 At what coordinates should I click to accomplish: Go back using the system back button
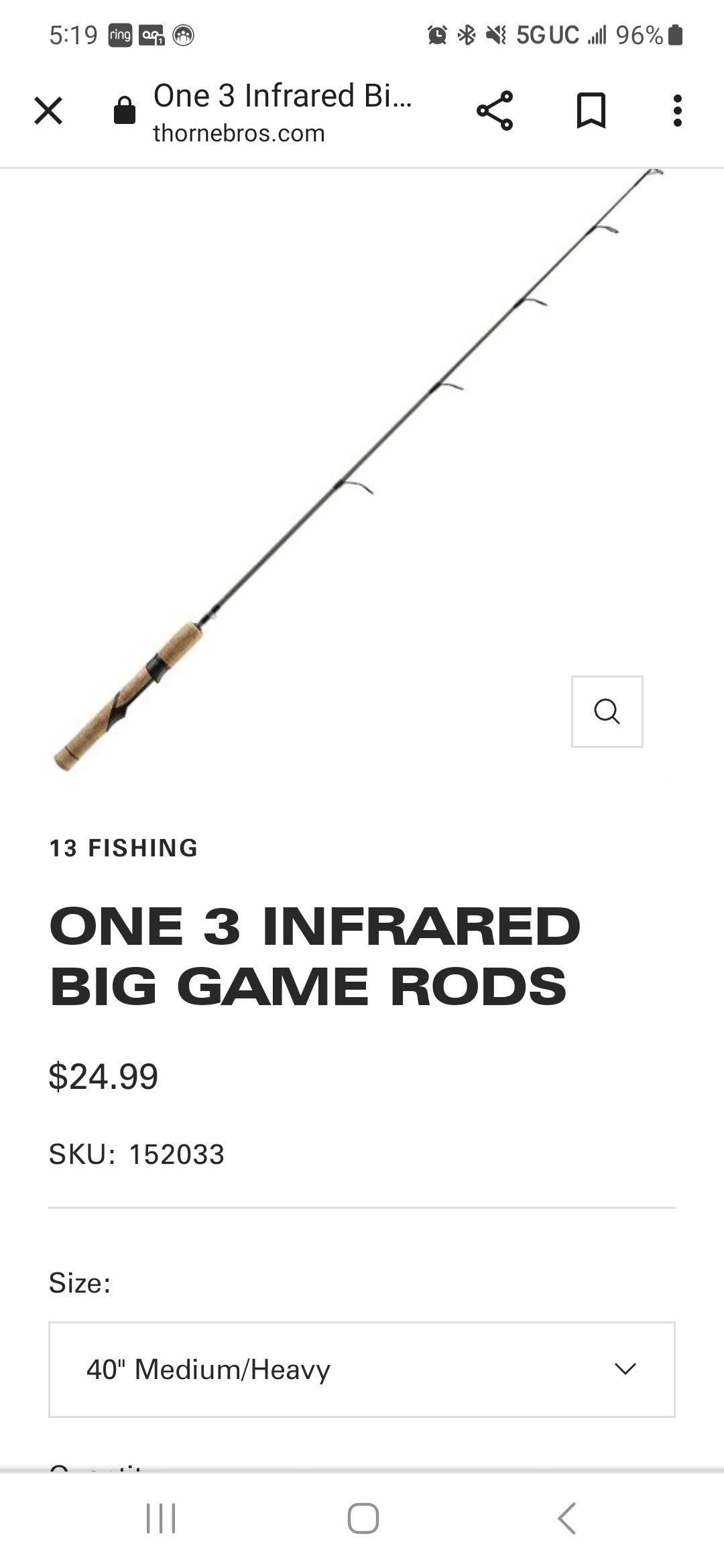pyautogui.click(x=567, y=1518)
